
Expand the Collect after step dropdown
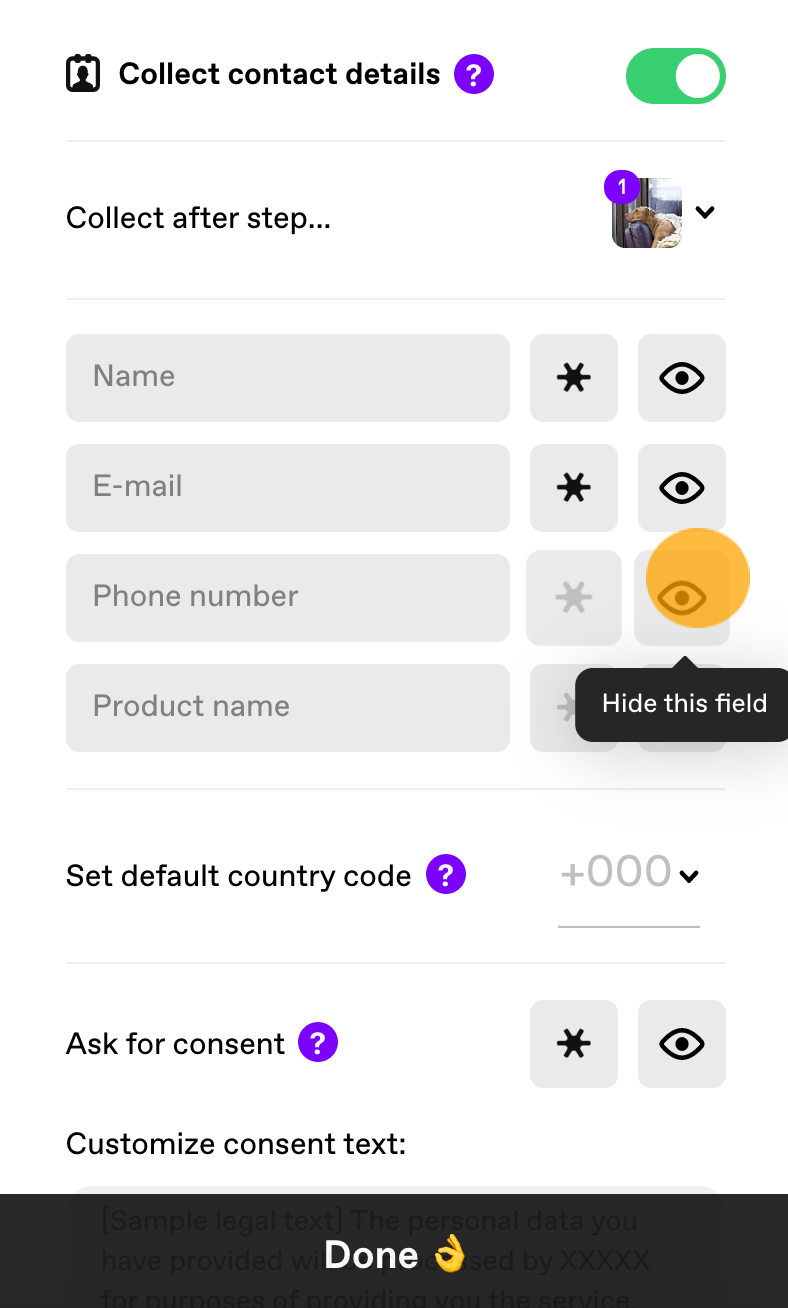tap(705, 212)
